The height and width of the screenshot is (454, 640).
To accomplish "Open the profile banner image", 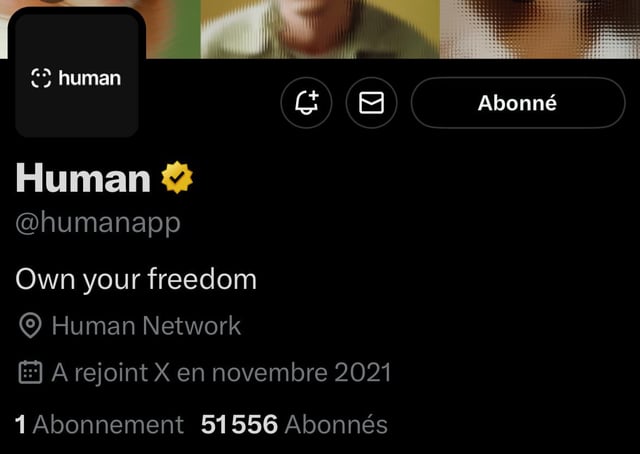I will pyautogui.click(x=400, y=28).
